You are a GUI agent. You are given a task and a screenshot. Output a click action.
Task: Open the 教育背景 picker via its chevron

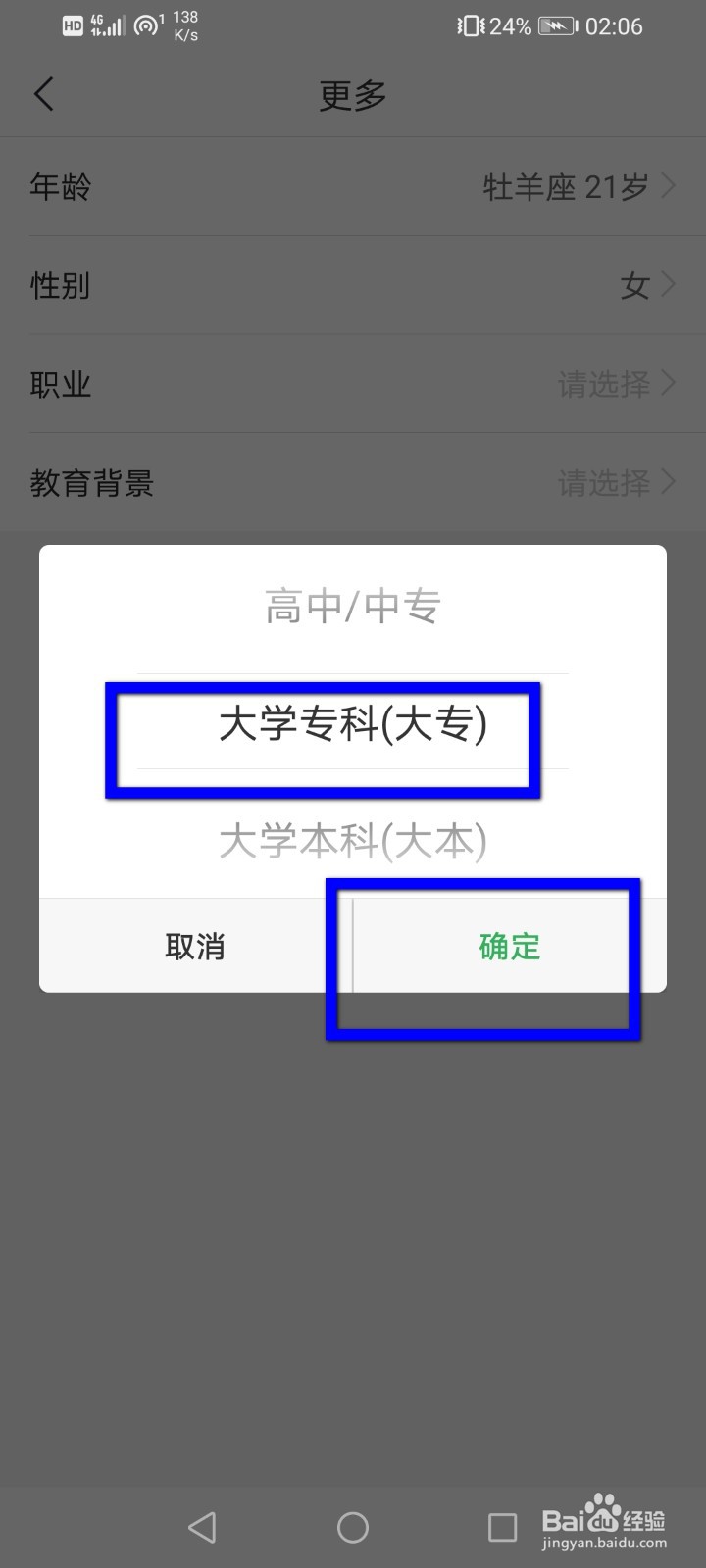coord(671,482)
